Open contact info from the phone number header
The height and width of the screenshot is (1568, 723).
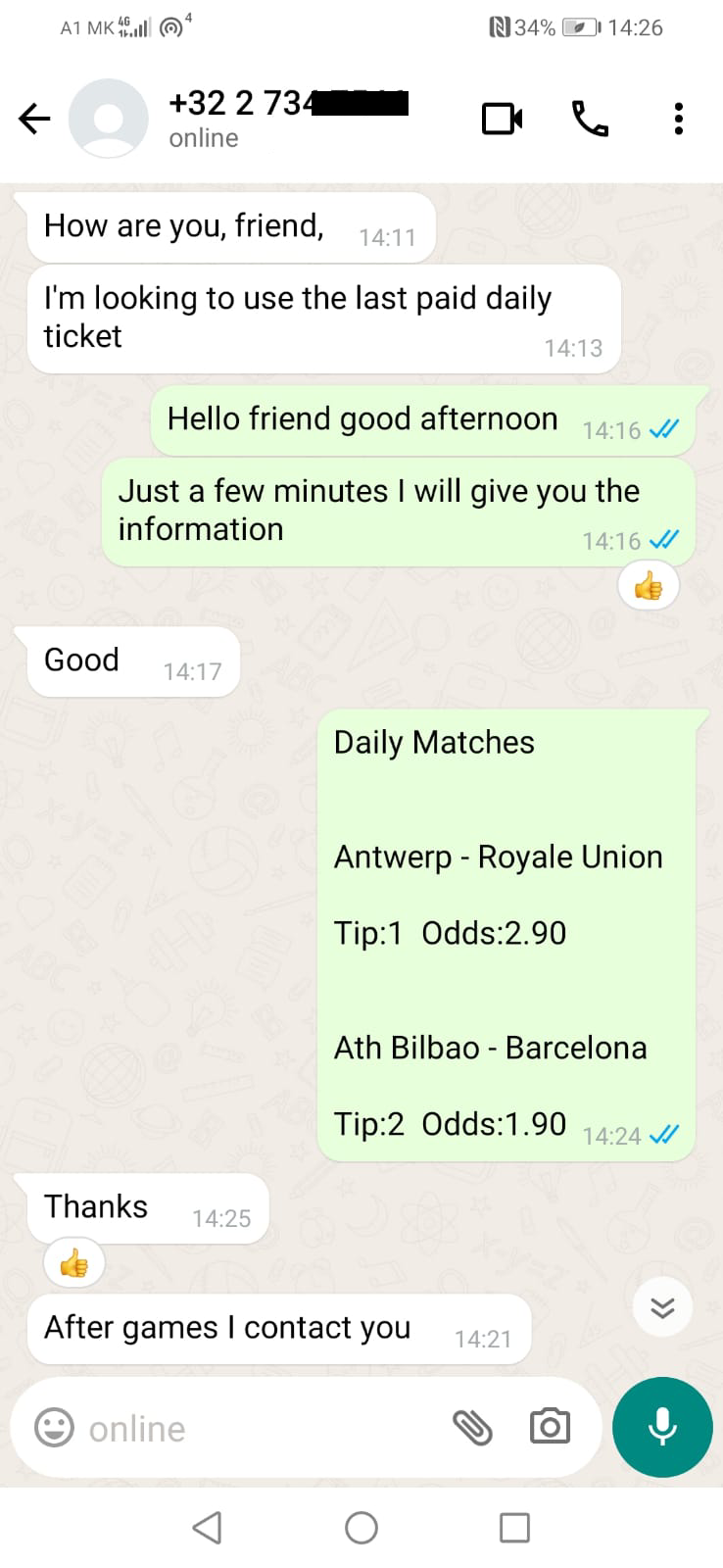288,118
